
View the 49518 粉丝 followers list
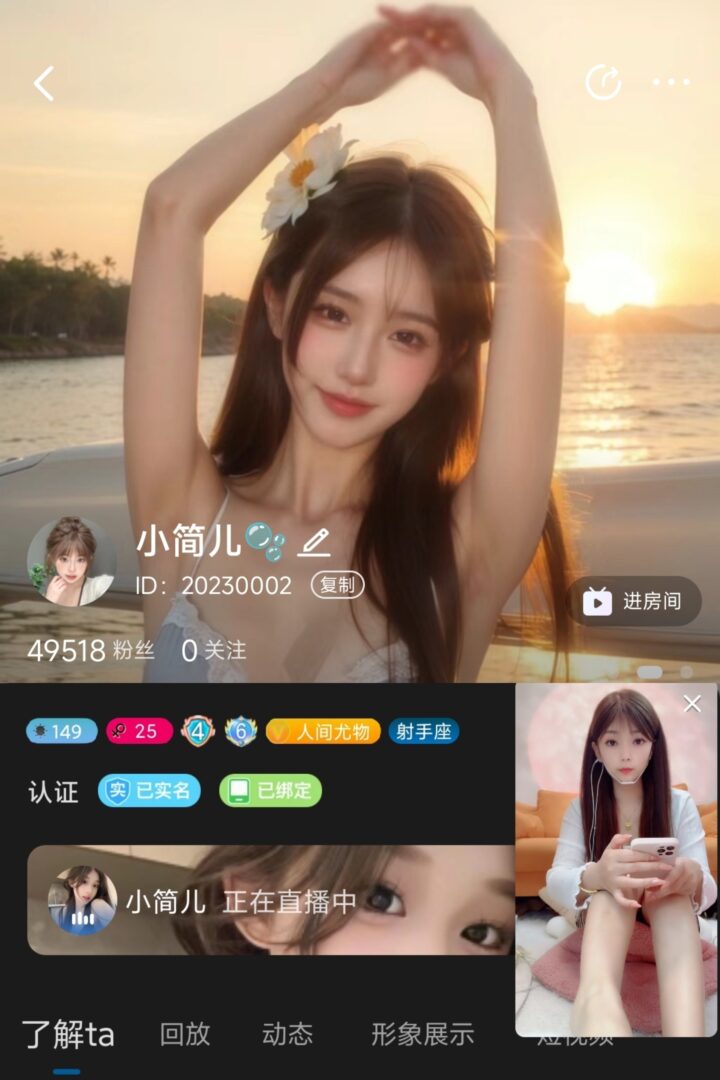pyautogui.click(x=91, y=651)
